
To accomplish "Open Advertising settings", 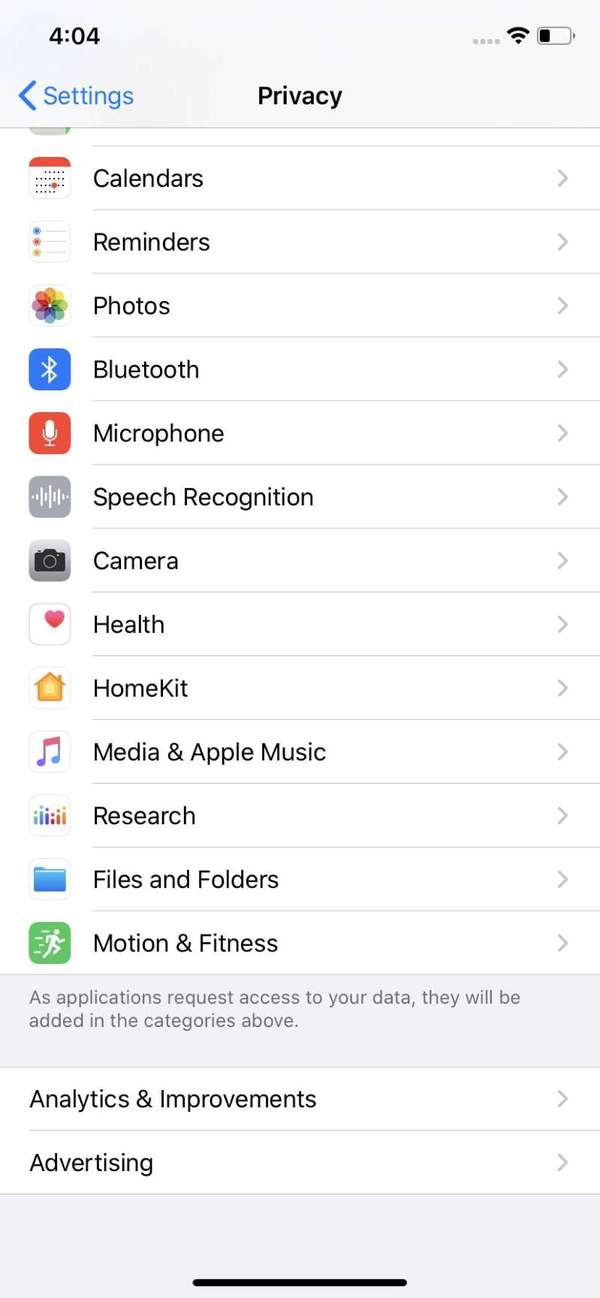I will click(x=300, y=1163).
